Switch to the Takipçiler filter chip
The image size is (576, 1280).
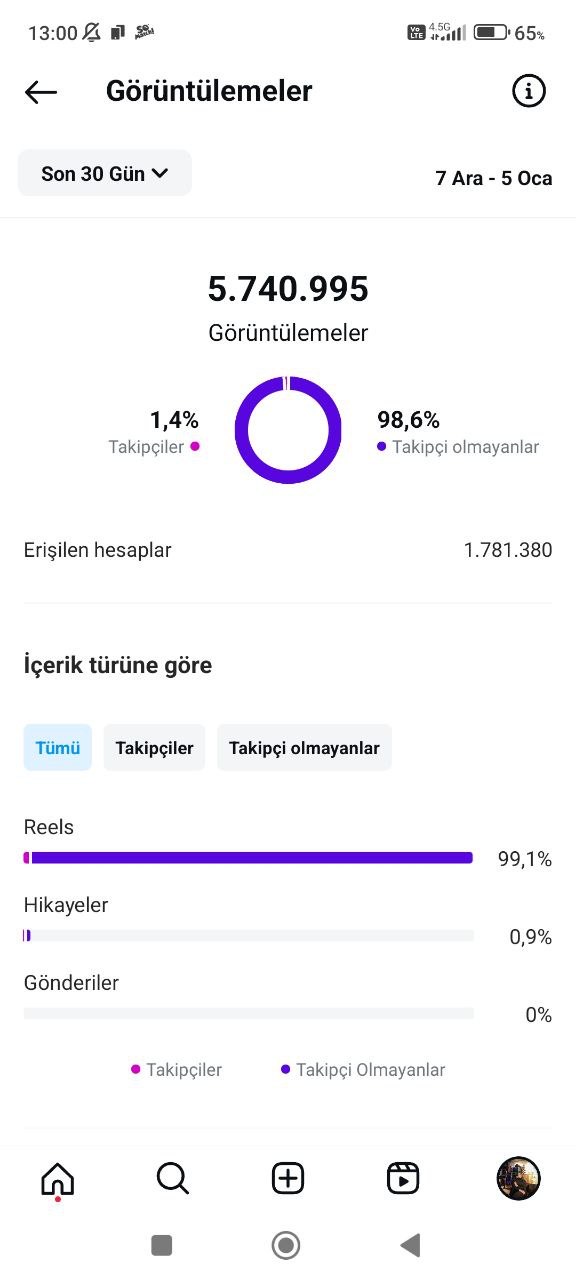click(154, 747)
